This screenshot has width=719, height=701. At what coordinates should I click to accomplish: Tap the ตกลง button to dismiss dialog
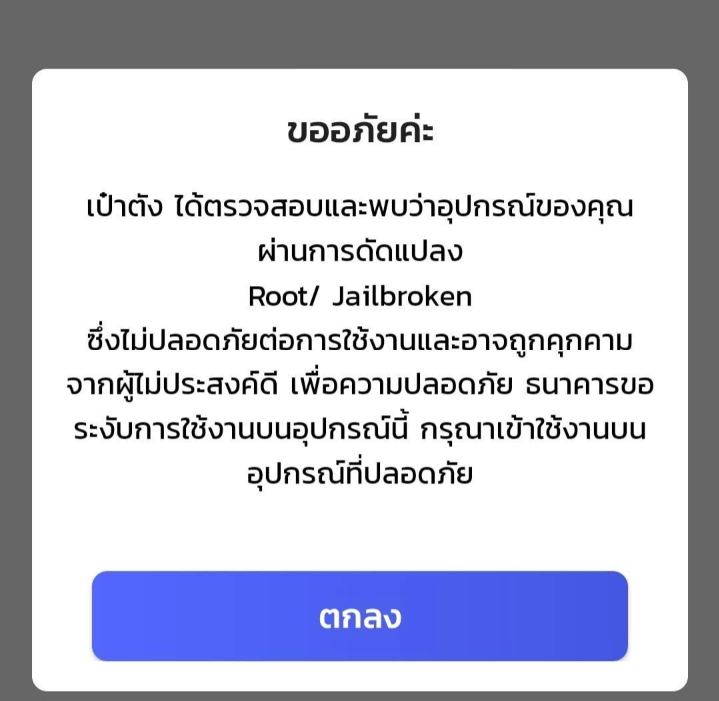coord(360,616)
